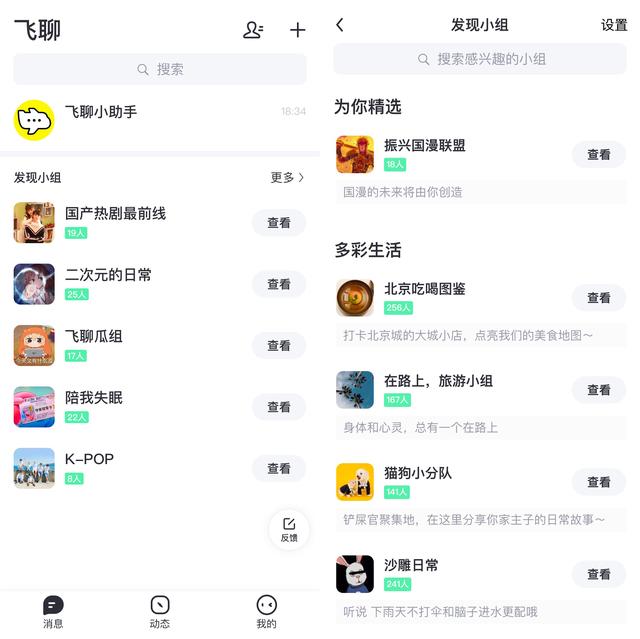The image size is (640, 639).
Task: View the 振兴国漫联盟 group
Action: (x=598, y=155)
